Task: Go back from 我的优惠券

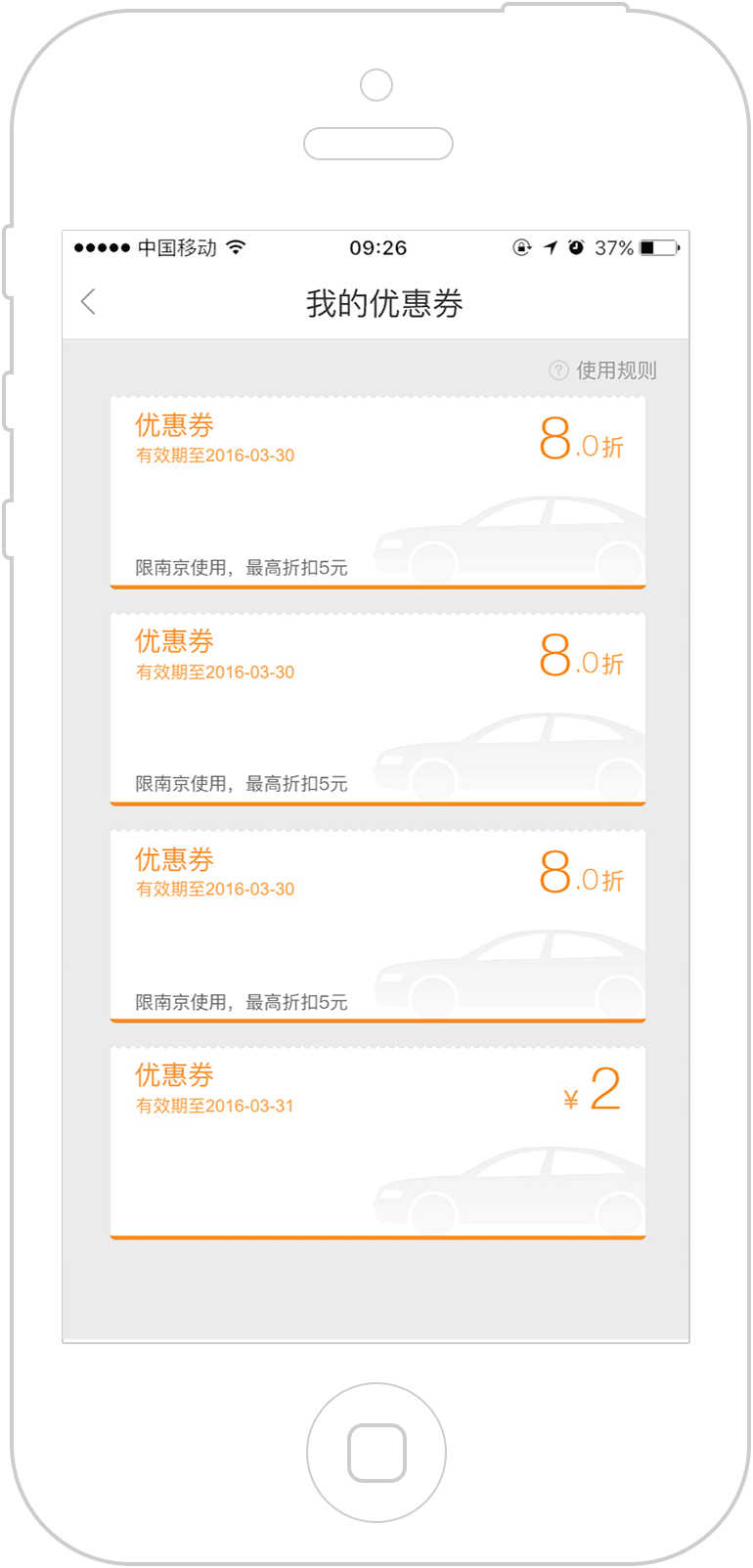Action: [88, 302]
